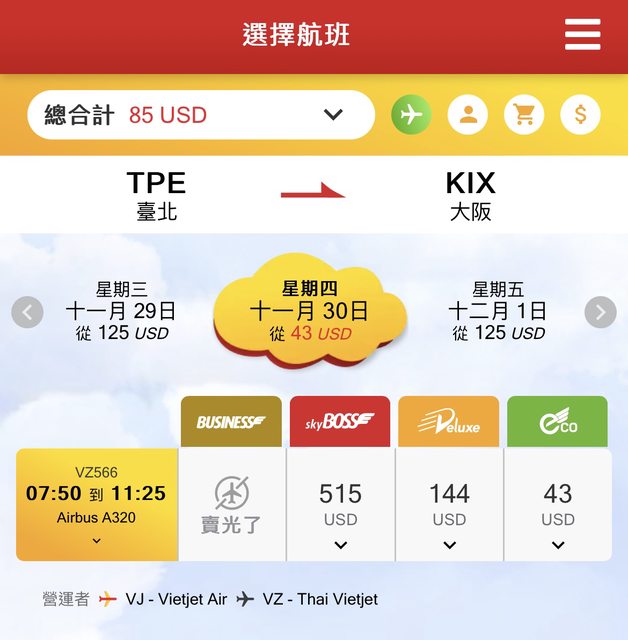This screenshot has height=640, width=628.
Task: Select Wednesday 十一月 29日 date
Action: (x=121, y=311)
